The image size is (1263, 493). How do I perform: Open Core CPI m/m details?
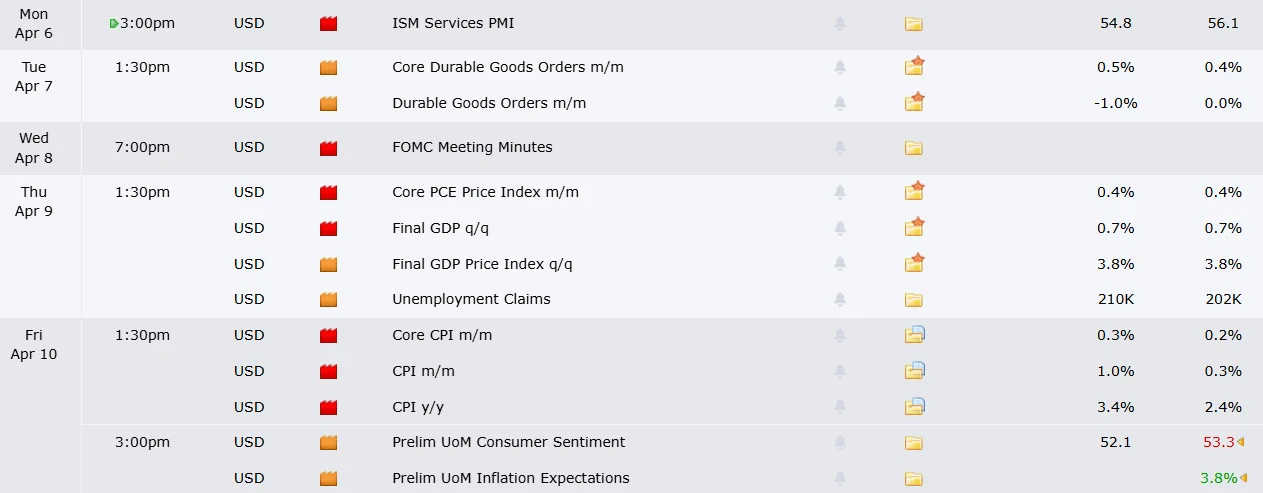coord(914,335)
